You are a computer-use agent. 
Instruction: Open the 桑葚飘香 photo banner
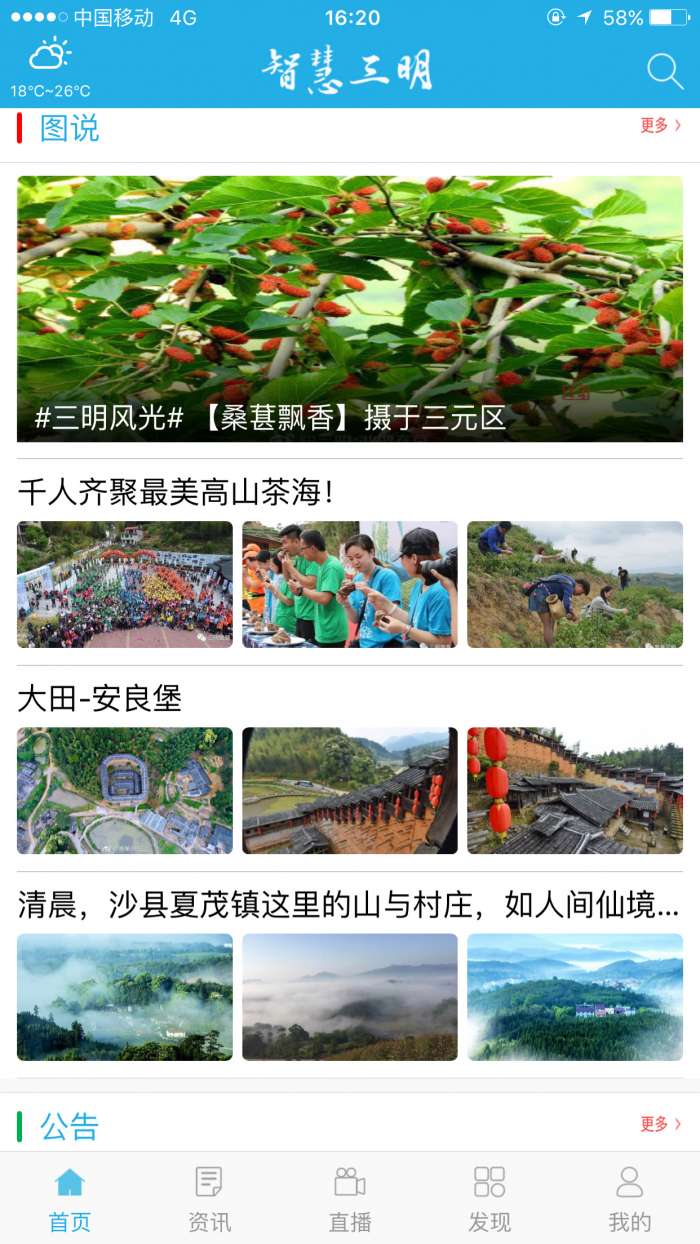350,309
